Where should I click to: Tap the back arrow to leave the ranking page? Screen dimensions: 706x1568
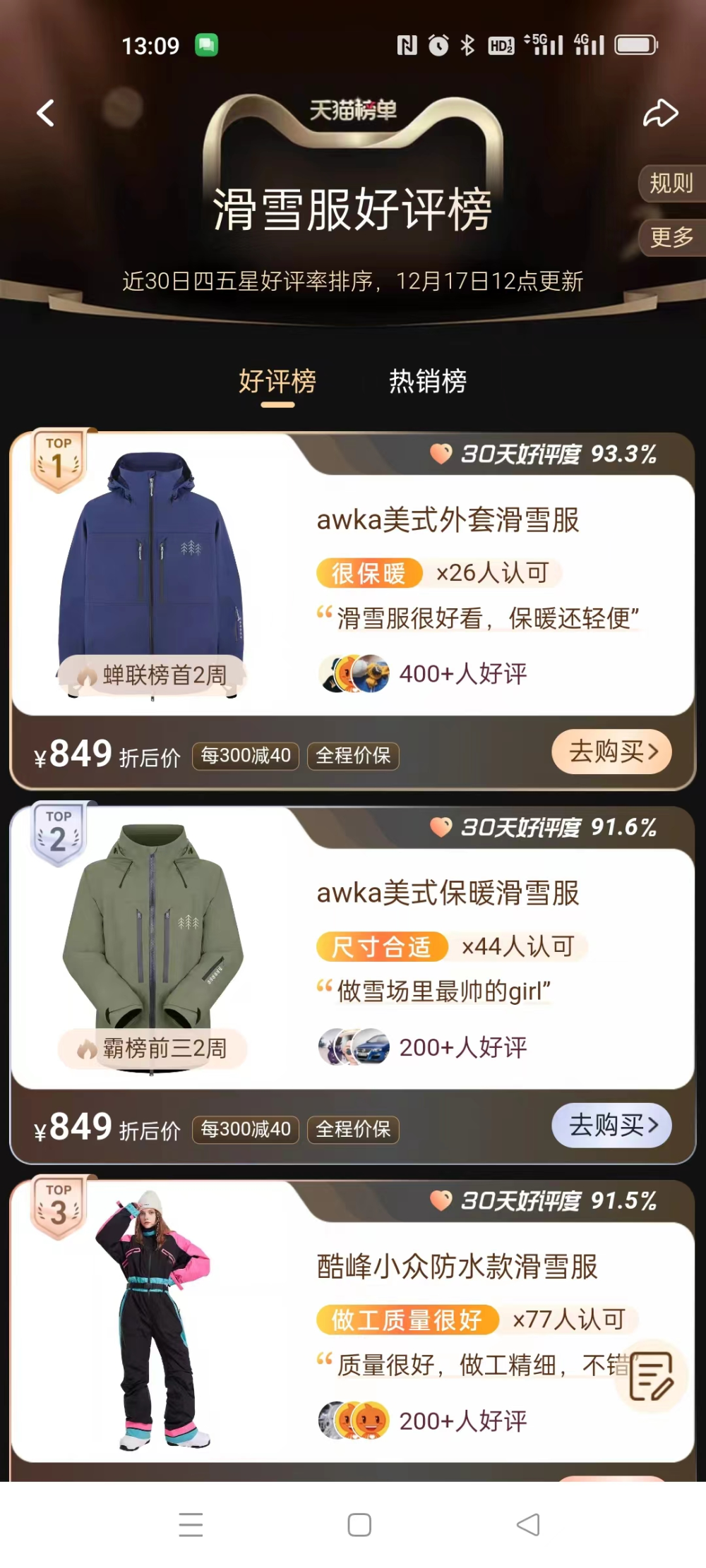pyautogui.click(x=45, y=113)
